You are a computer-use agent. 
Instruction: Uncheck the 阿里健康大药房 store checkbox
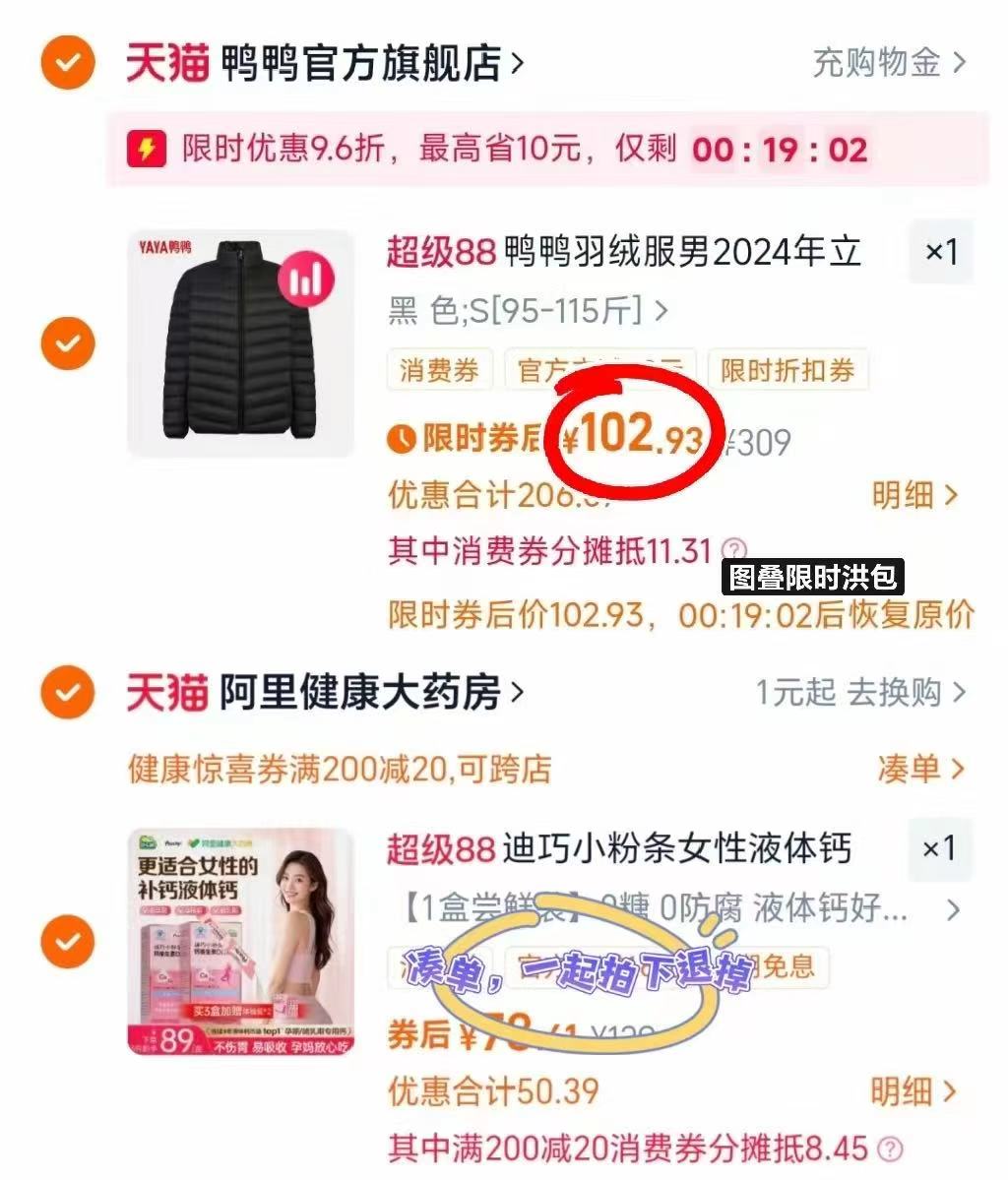click(x=67, y=693)
